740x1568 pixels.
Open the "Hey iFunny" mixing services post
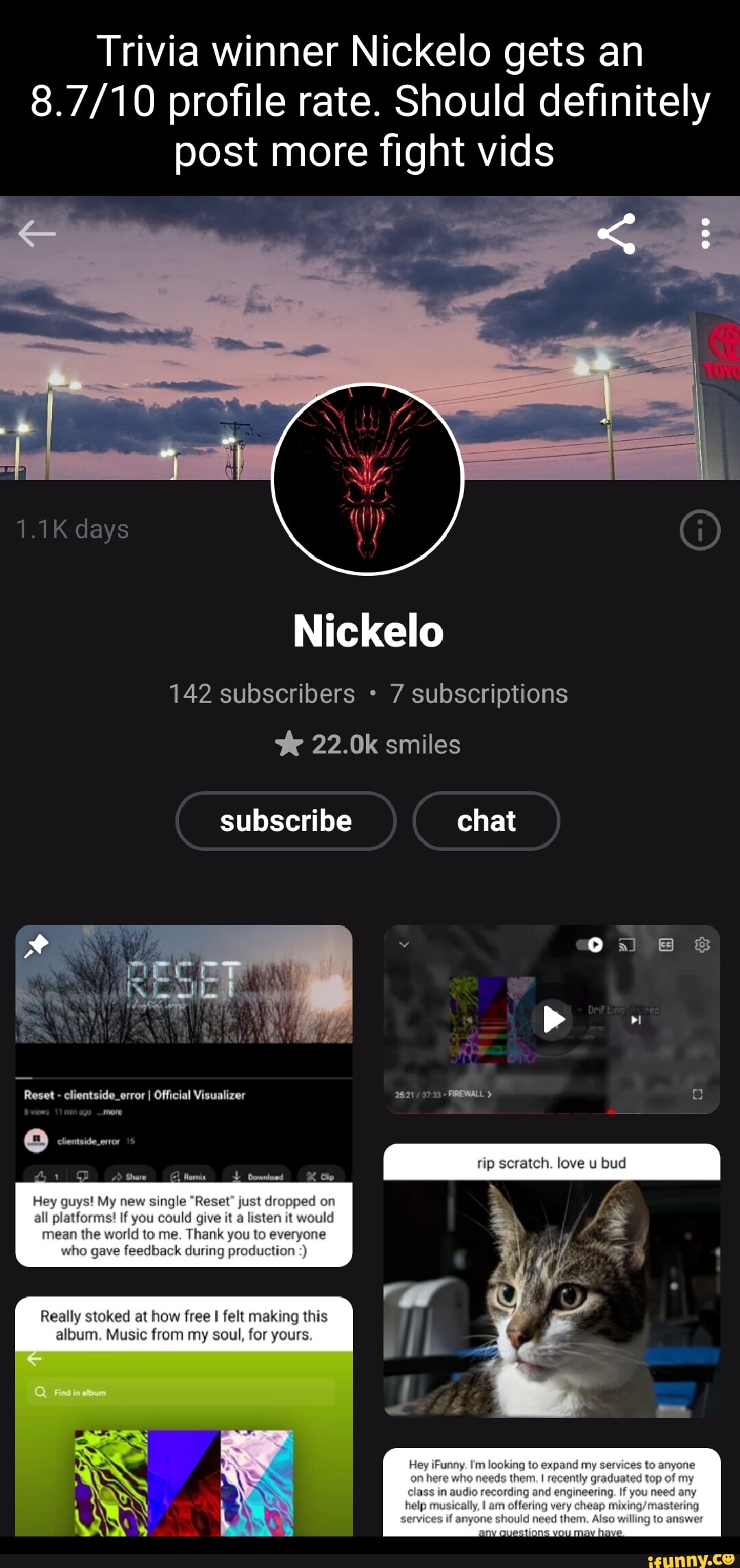[x=552, y=1492]
